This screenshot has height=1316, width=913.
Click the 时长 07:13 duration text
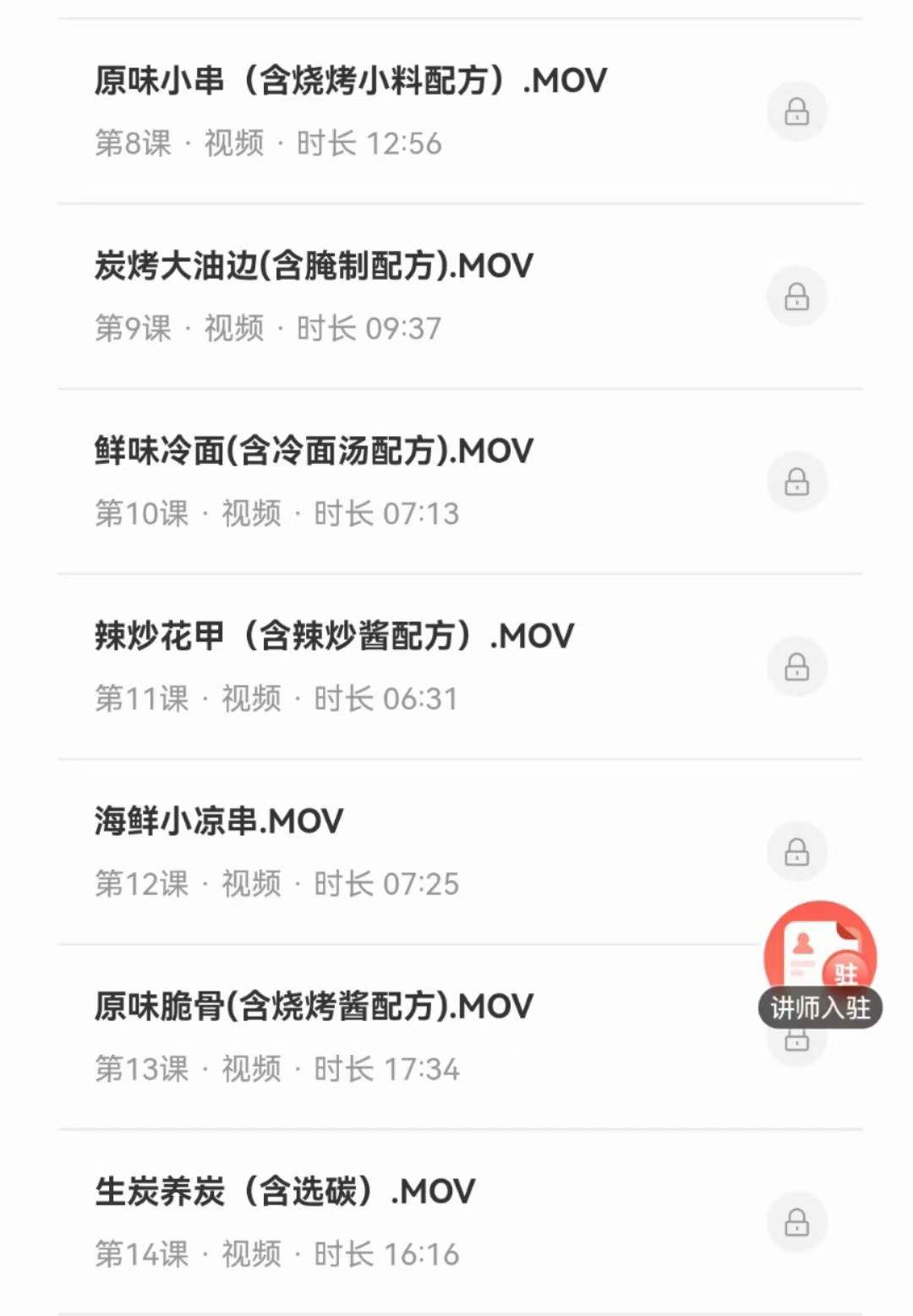click(387, 513)
